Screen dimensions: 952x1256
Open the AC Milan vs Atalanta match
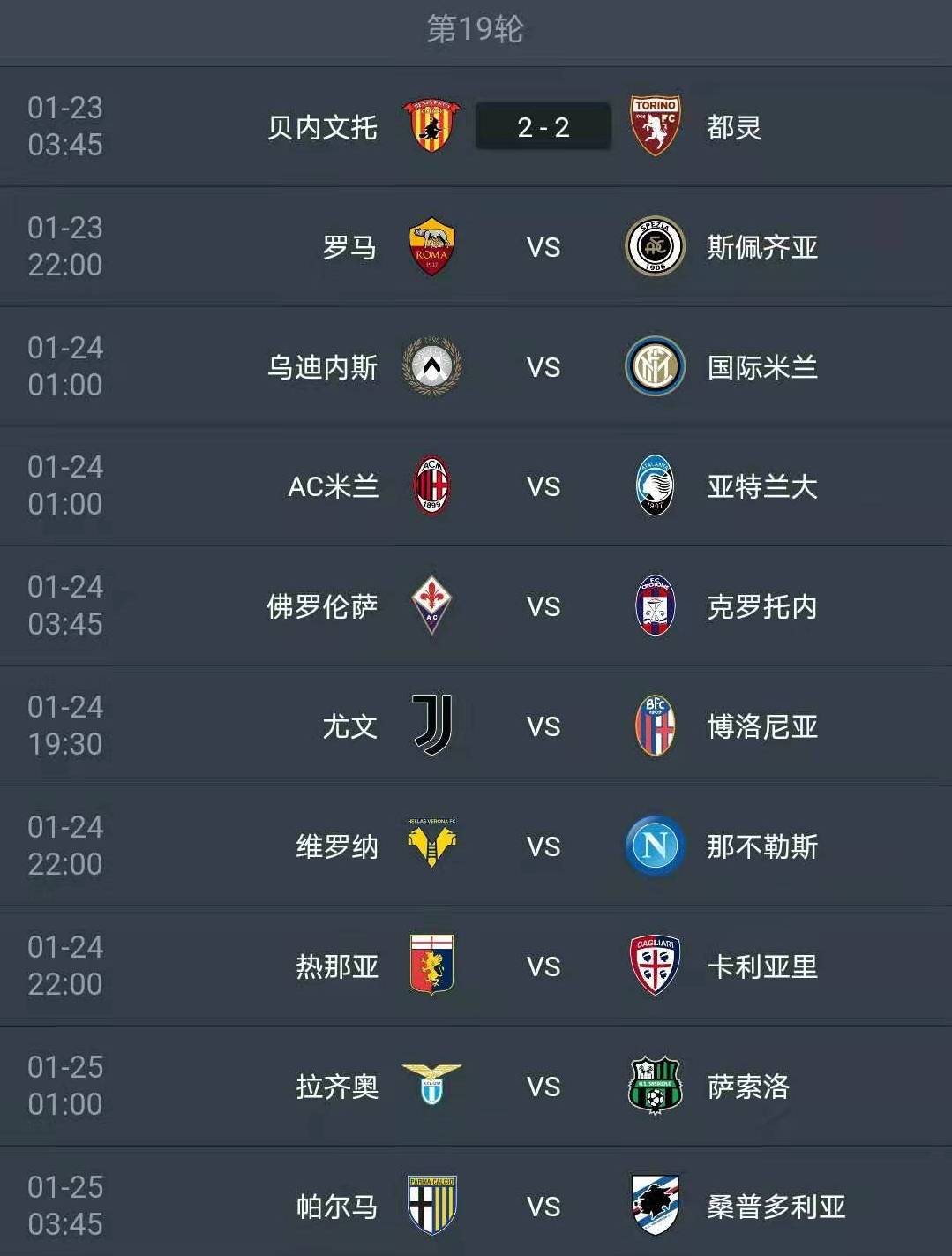[x=543, y=486]
